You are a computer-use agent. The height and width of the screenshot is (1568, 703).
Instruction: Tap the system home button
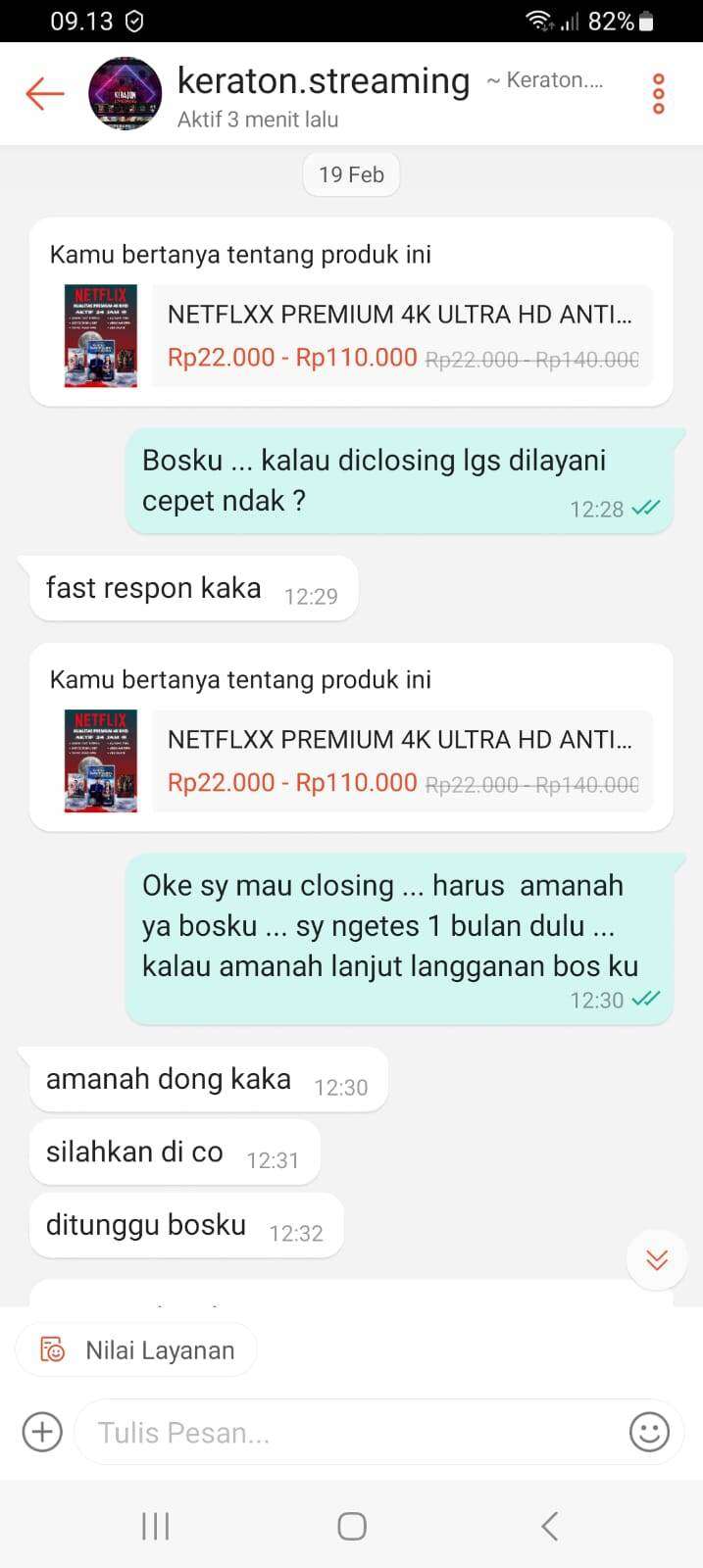coord(352,1526)
